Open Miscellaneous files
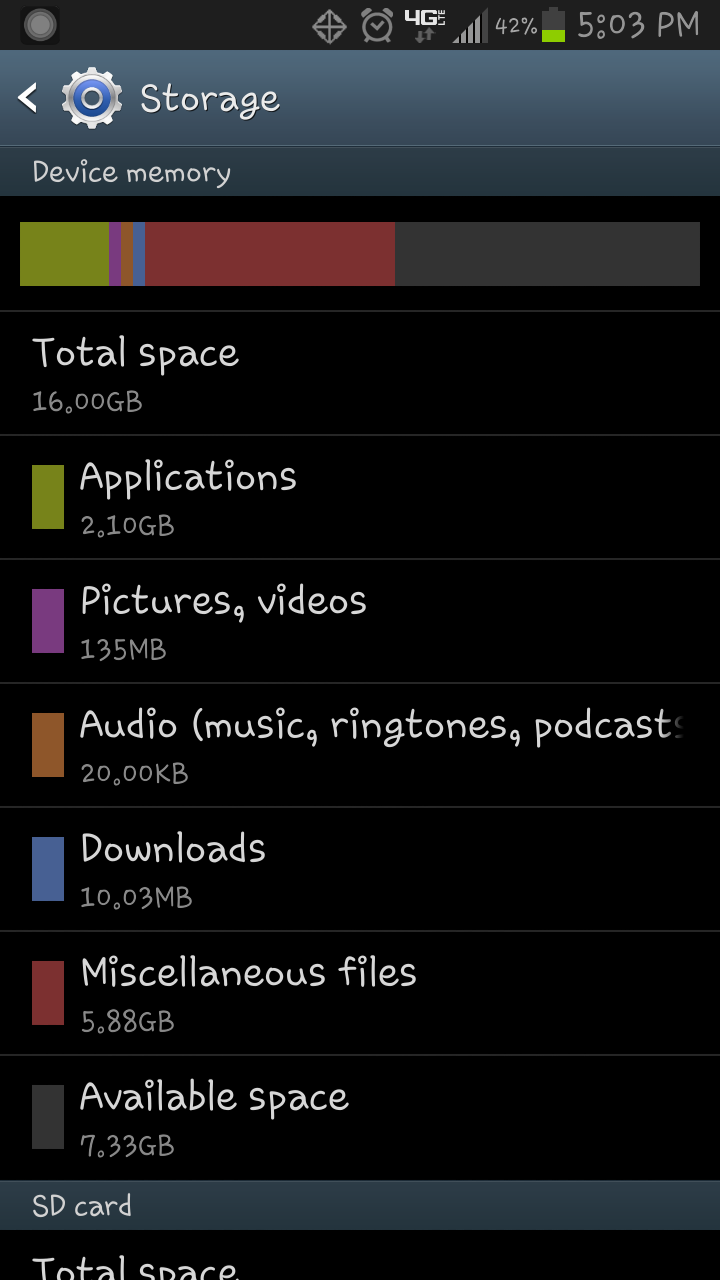 click(360, 993)
